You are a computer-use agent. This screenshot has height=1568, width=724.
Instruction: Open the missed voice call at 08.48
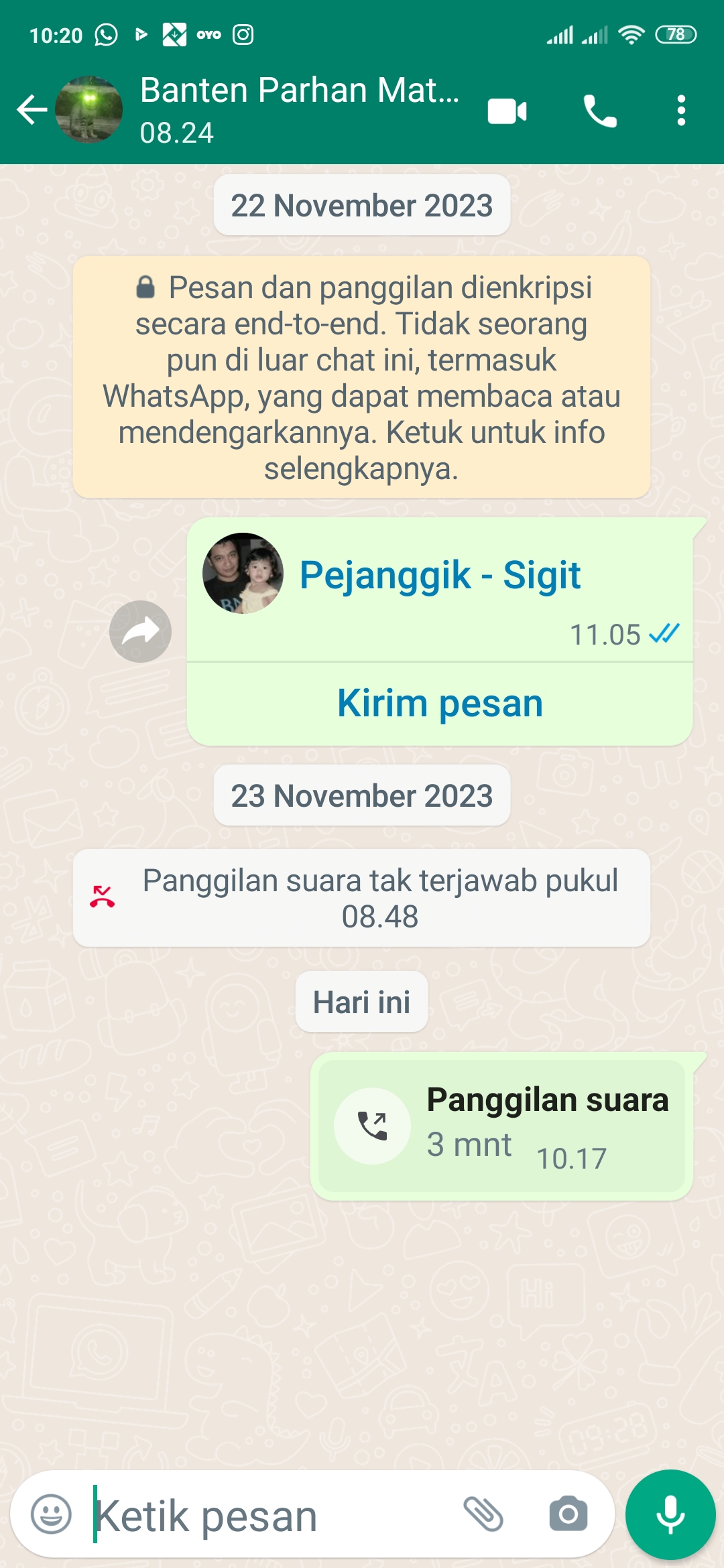point(361,898)
